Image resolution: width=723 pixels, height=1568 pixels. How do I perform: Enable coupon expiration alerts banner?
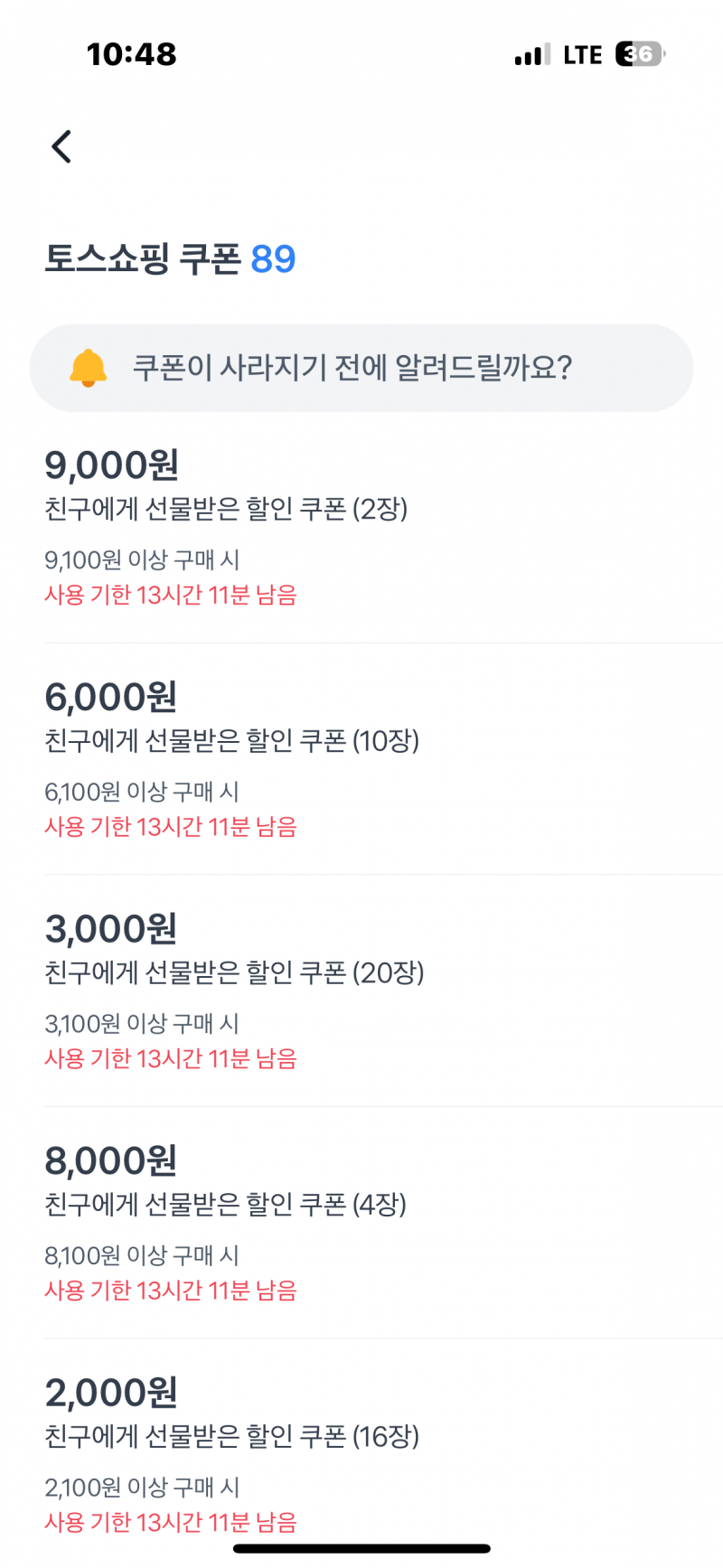[x=360, y=367]
